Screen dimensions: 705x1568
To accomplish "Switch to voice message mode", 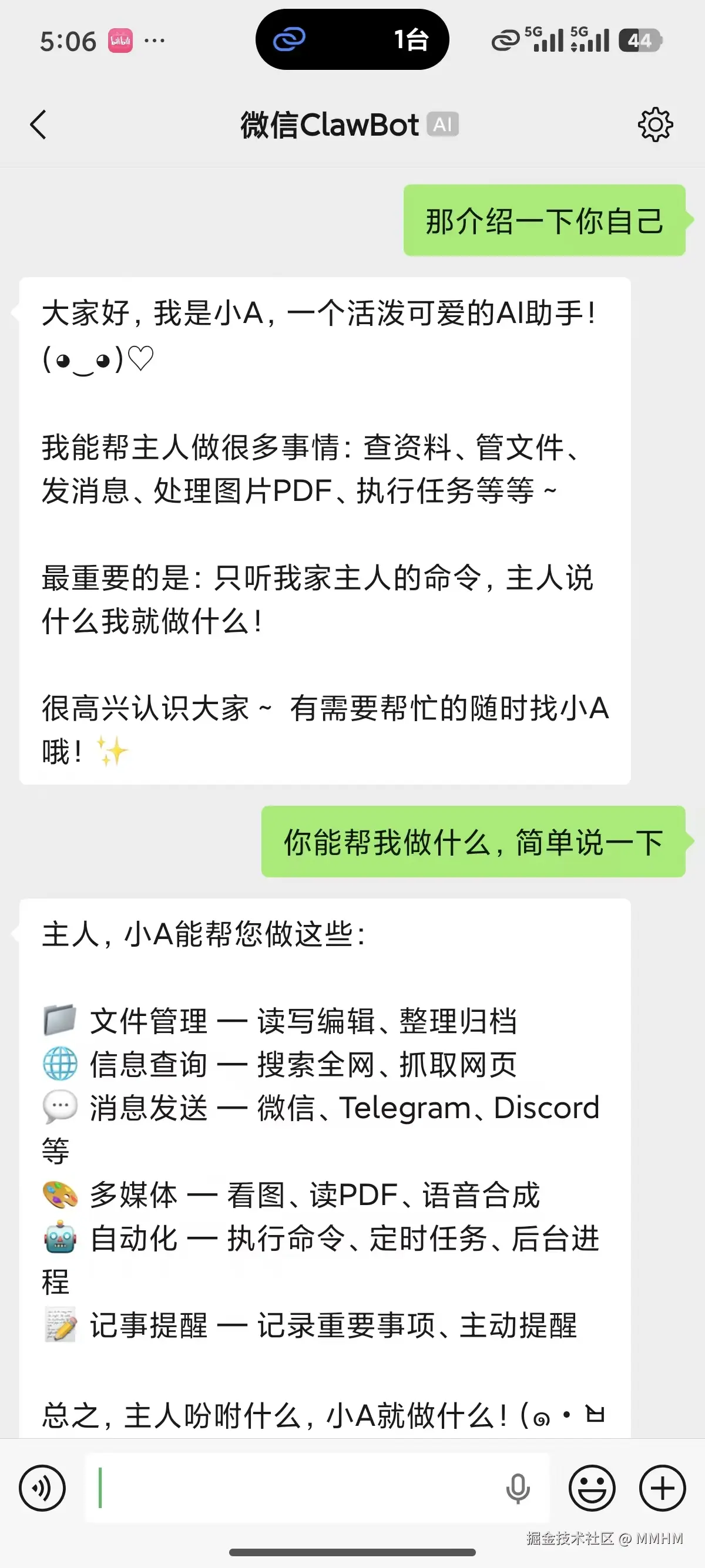I will click(x=41, y=1488).
